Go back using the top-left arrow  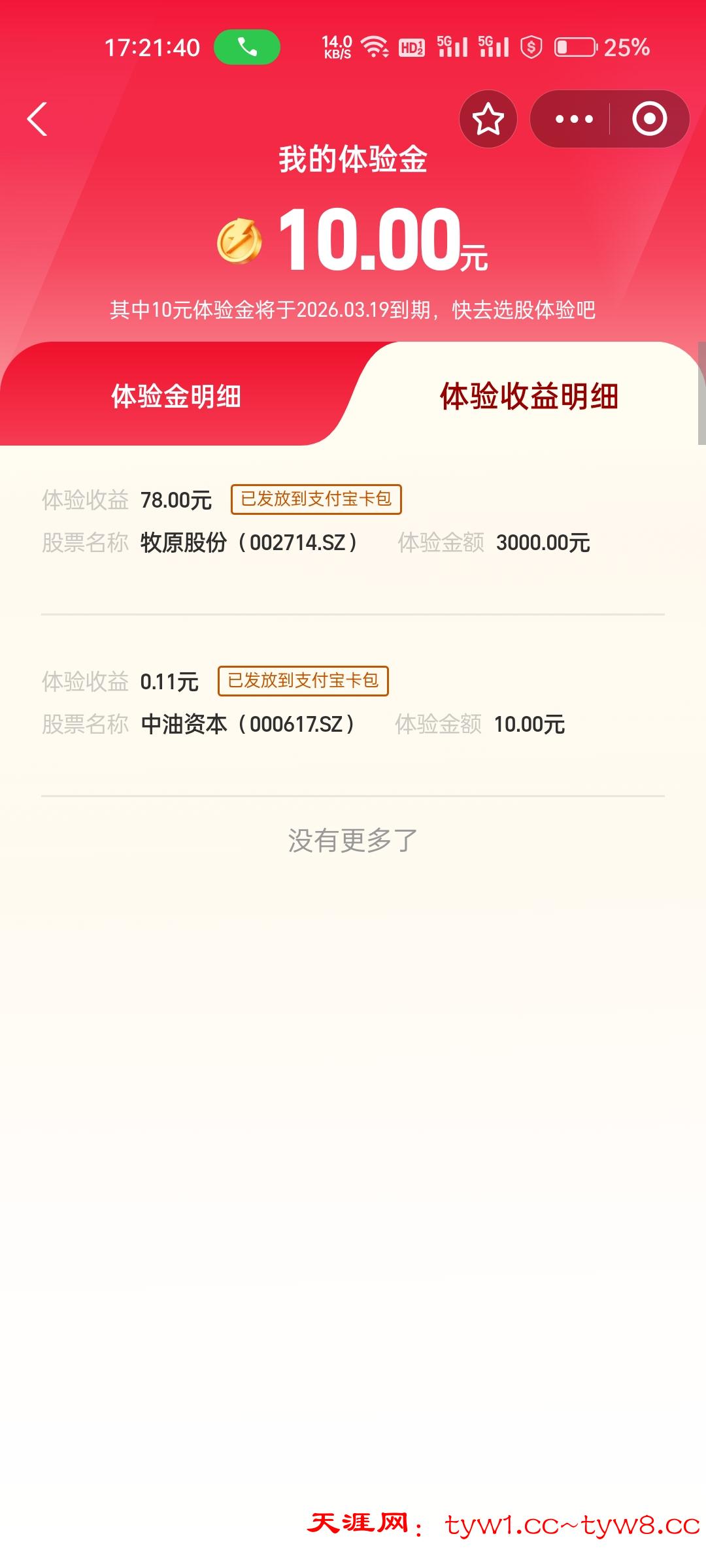(37, 119)
